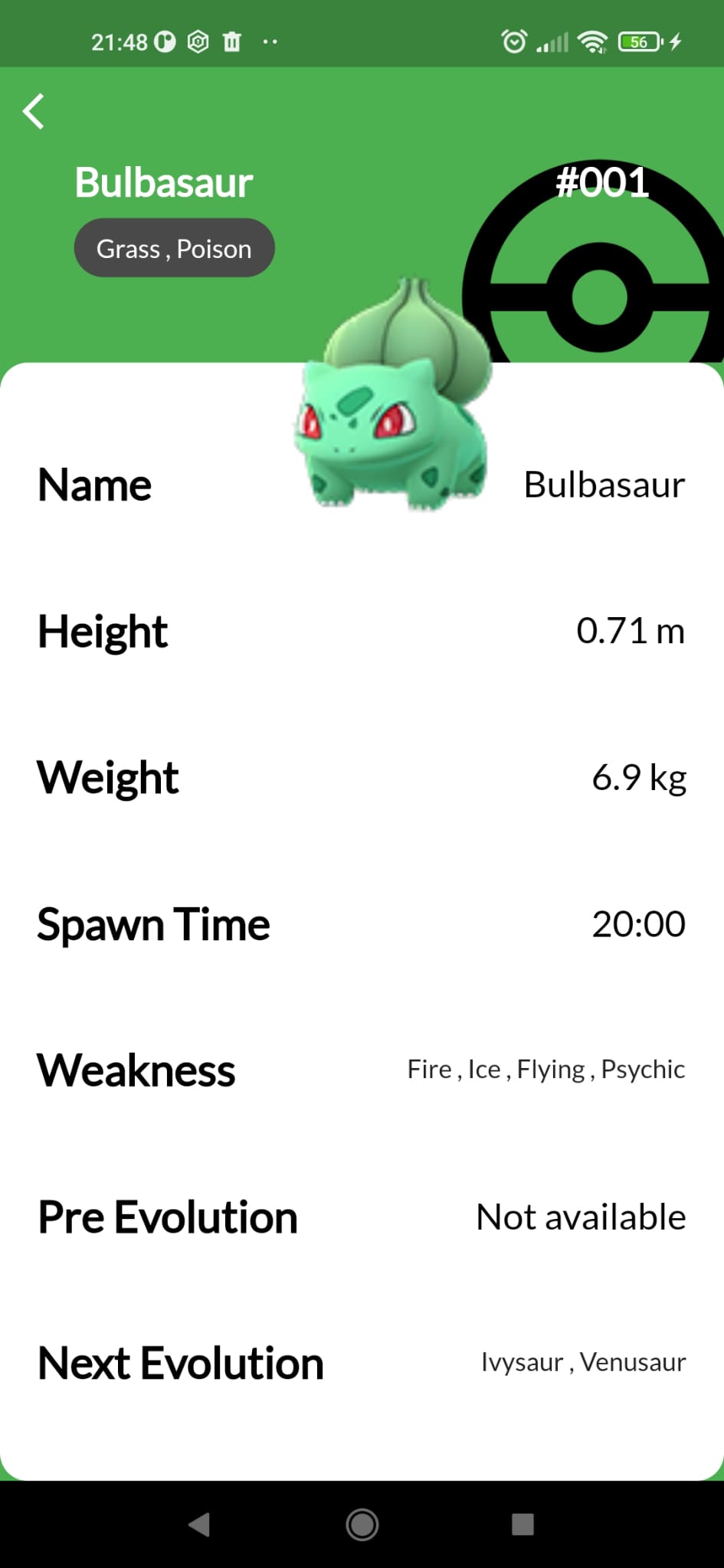Tap the trash icon in the status bar
The height and width of the screenshot is (1568, 724).
(x=232, y=41)
